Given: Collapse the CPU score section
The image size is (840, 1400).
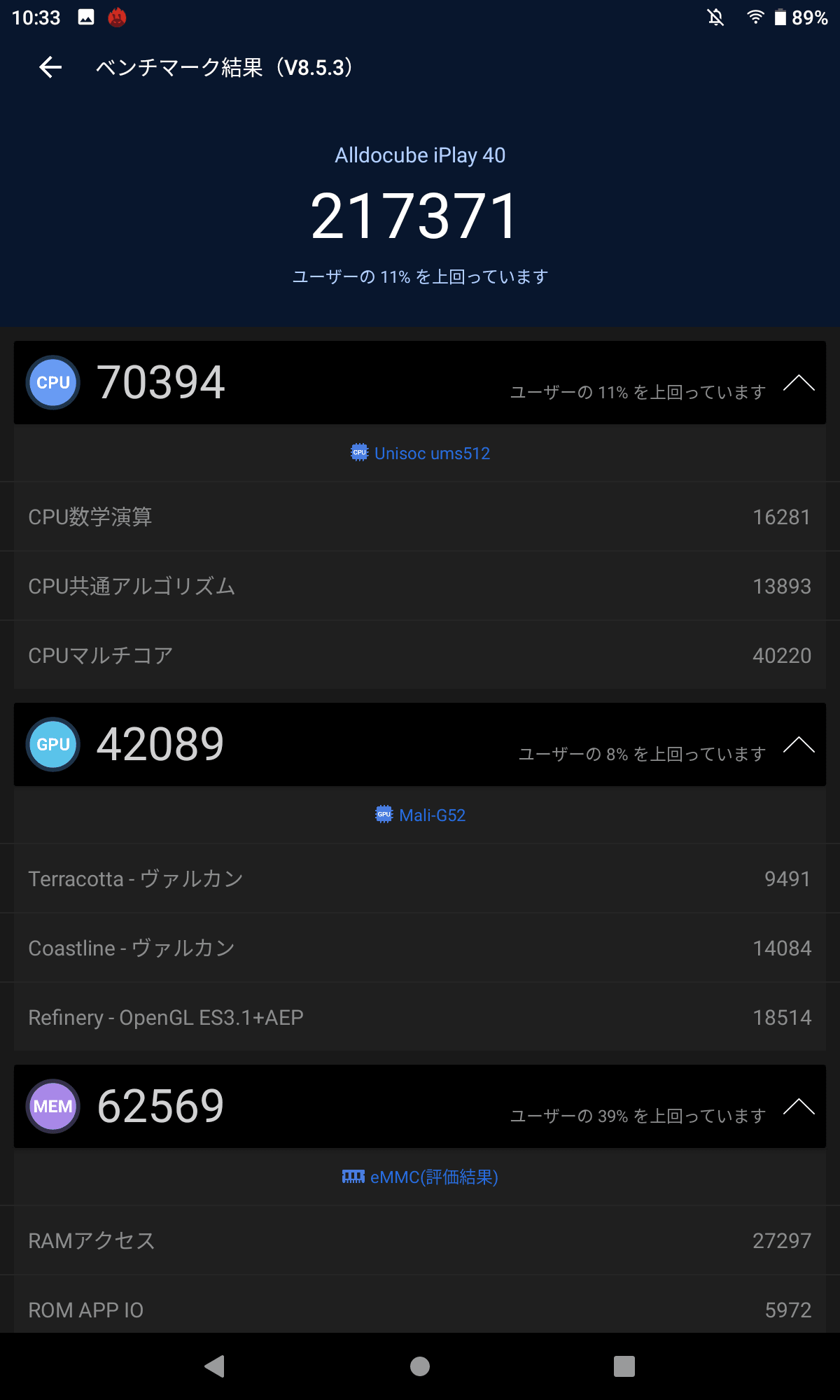Looking at the screenshot, I should point(799,383).
